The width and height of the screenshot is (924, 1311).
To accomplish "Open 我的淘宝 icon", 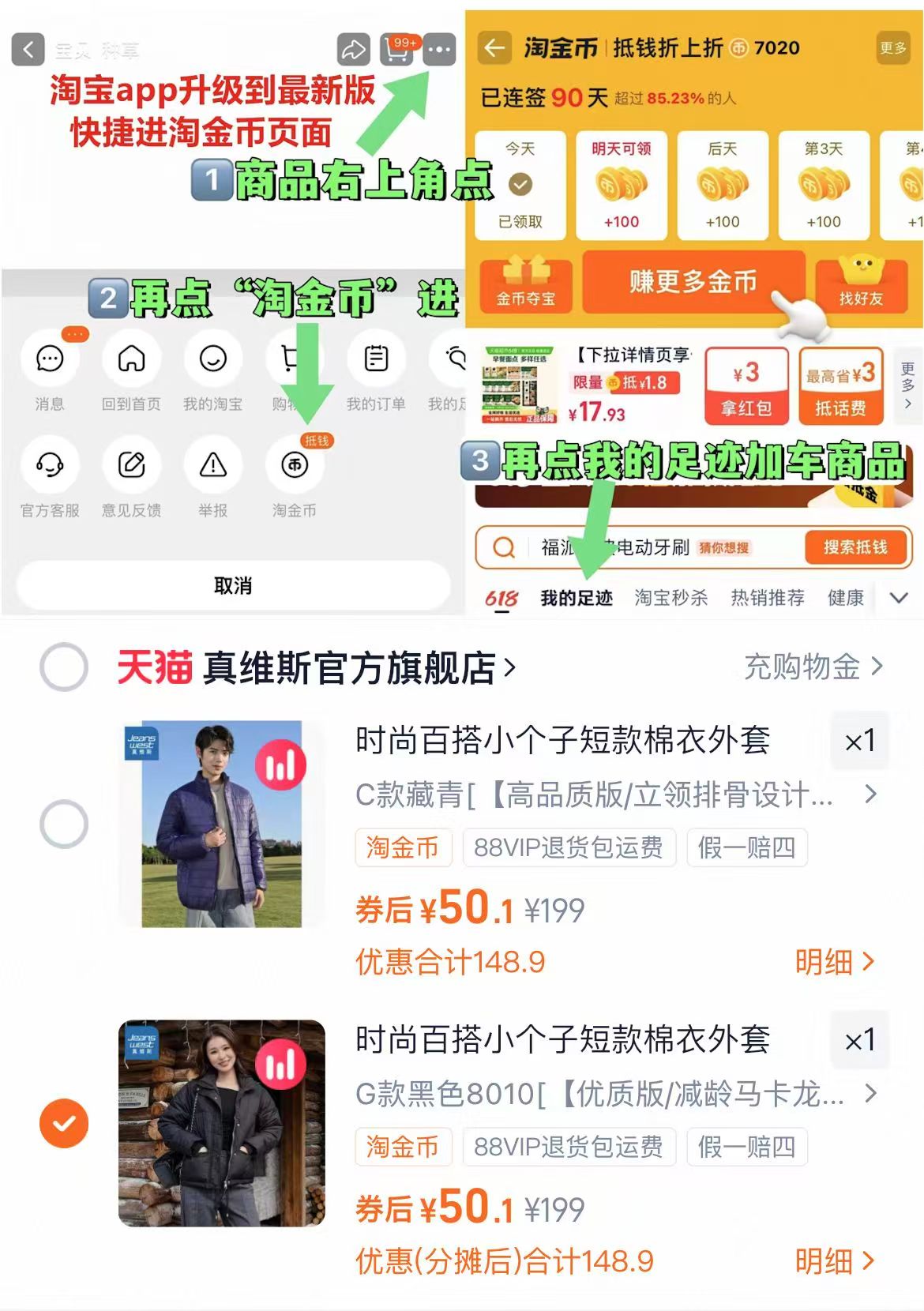I will (x=212, y=359).
